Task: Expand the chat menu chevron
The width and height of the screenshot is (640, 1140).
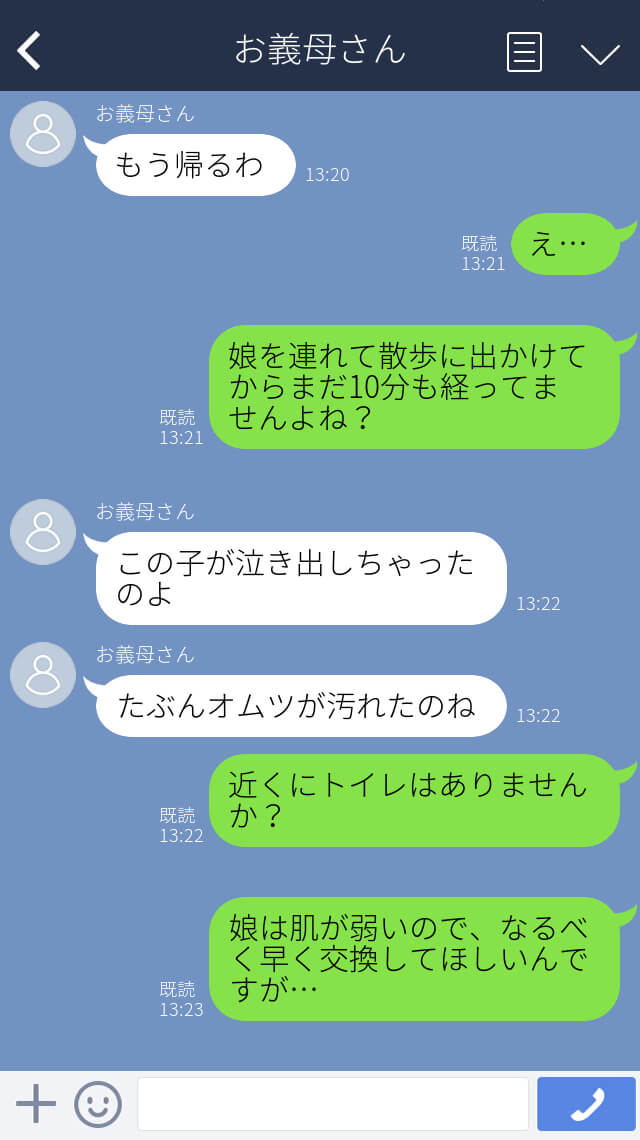Action: pos(600,54)
